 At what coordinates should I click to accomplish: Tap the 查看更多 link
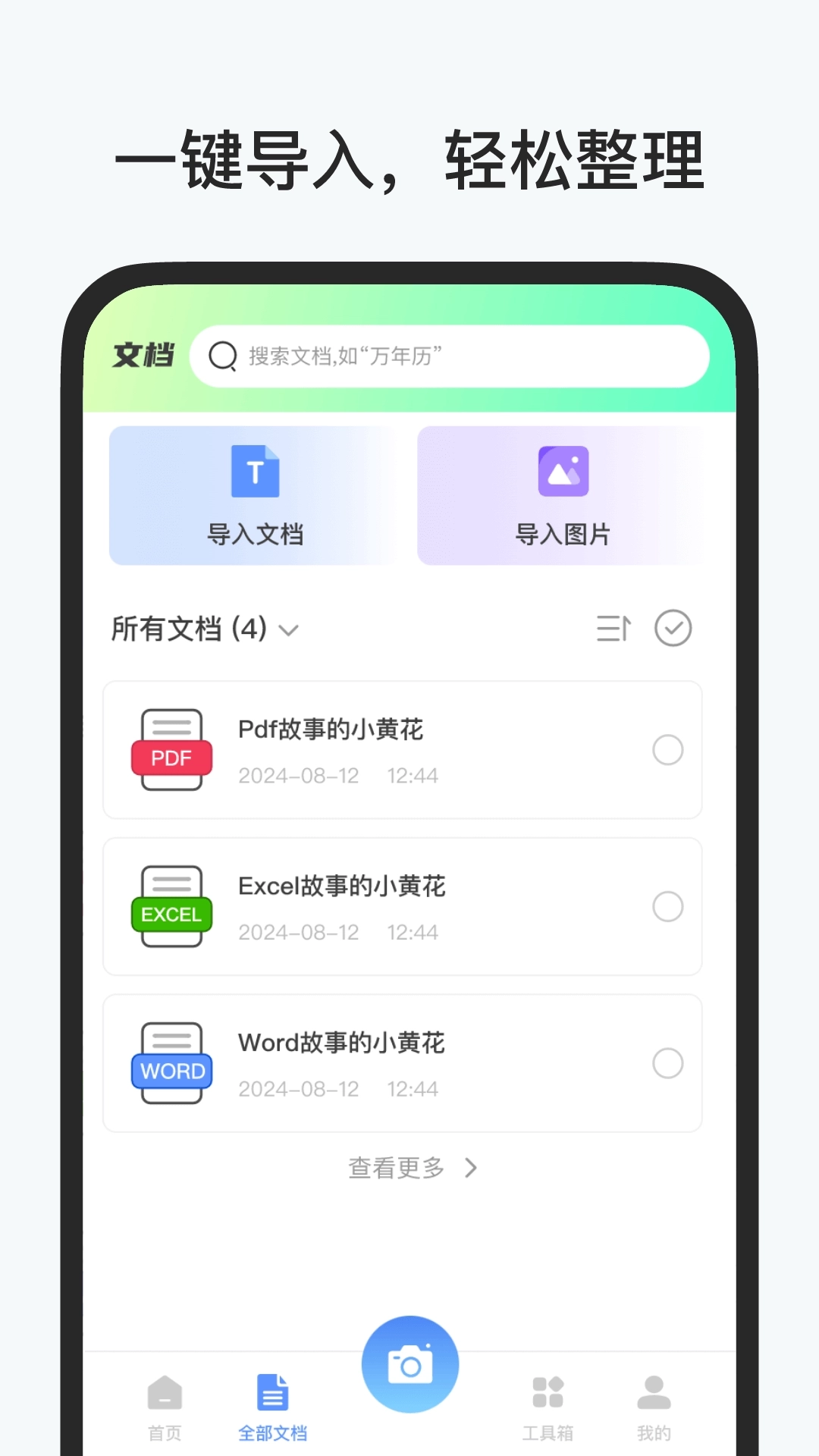click(x=394, y=1168)
